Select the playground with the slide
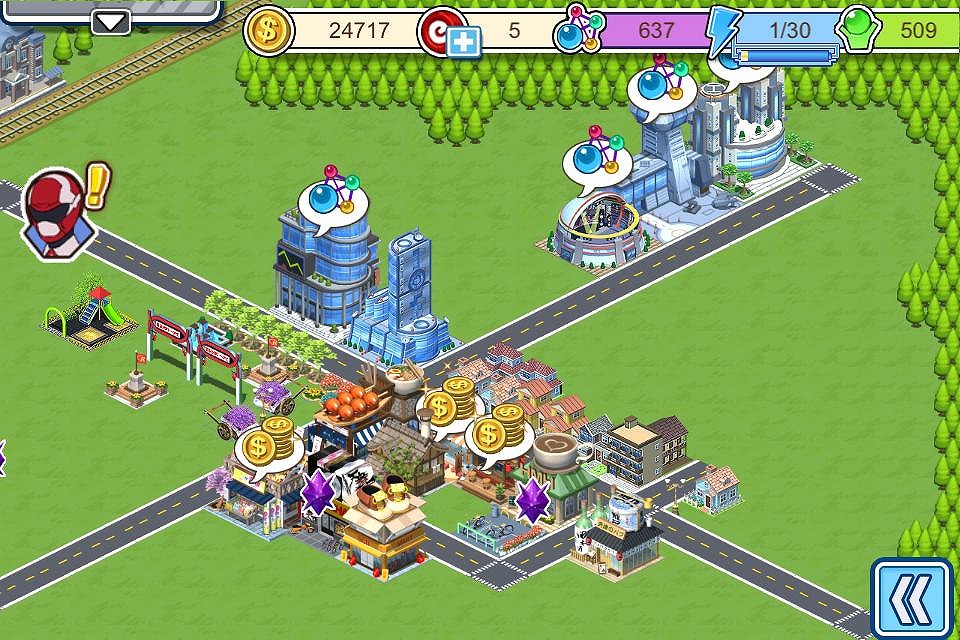This screenshot has height=640, width=960. (x=92, y=312)
